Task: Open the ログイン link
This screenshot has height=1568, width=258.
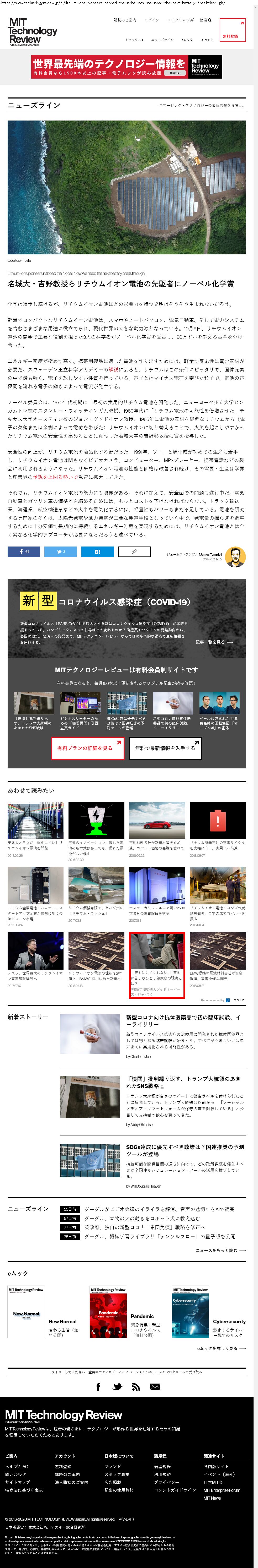Action: 151,20
